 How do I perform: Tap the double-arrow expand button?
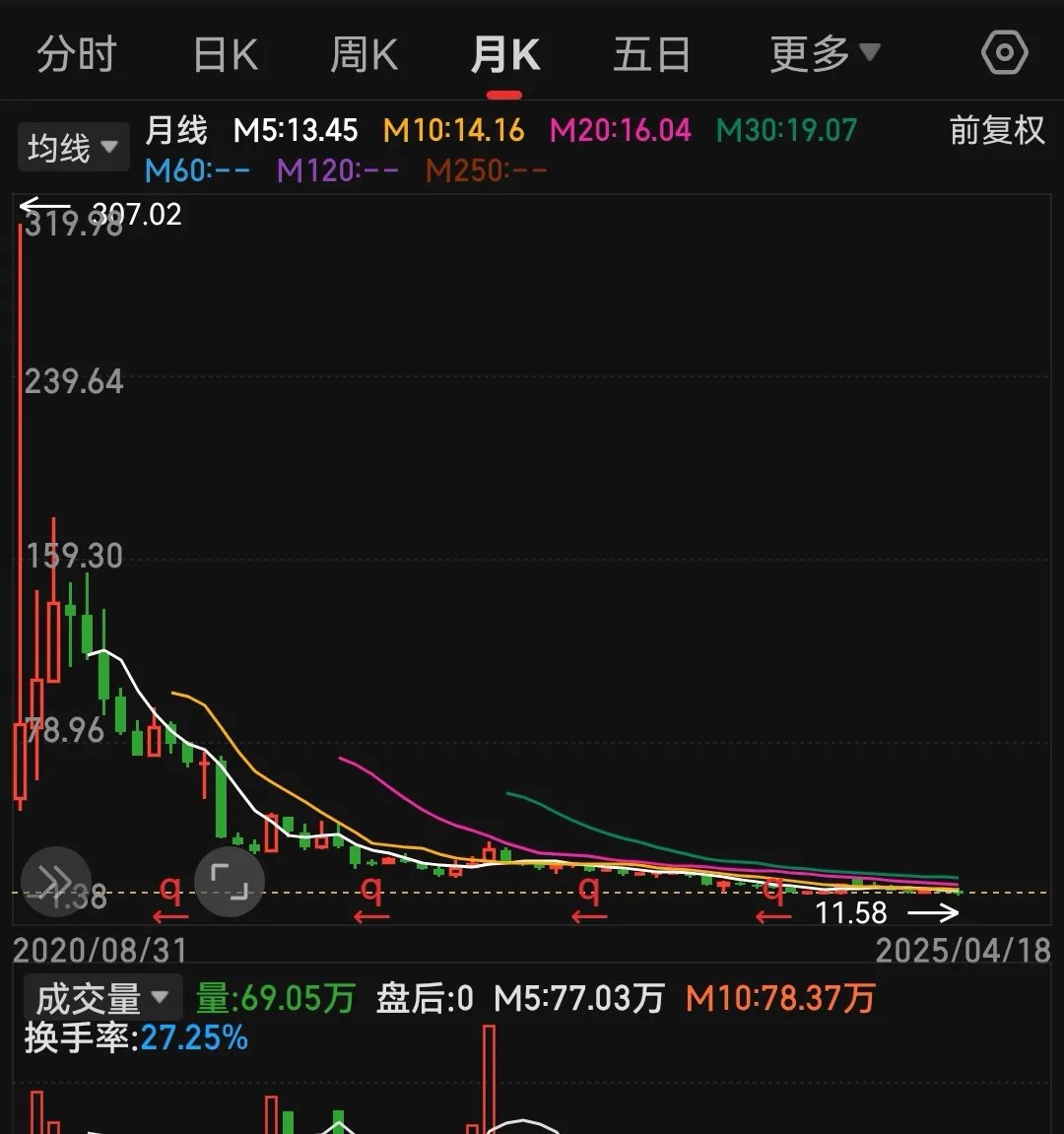[x=55, y=881]
